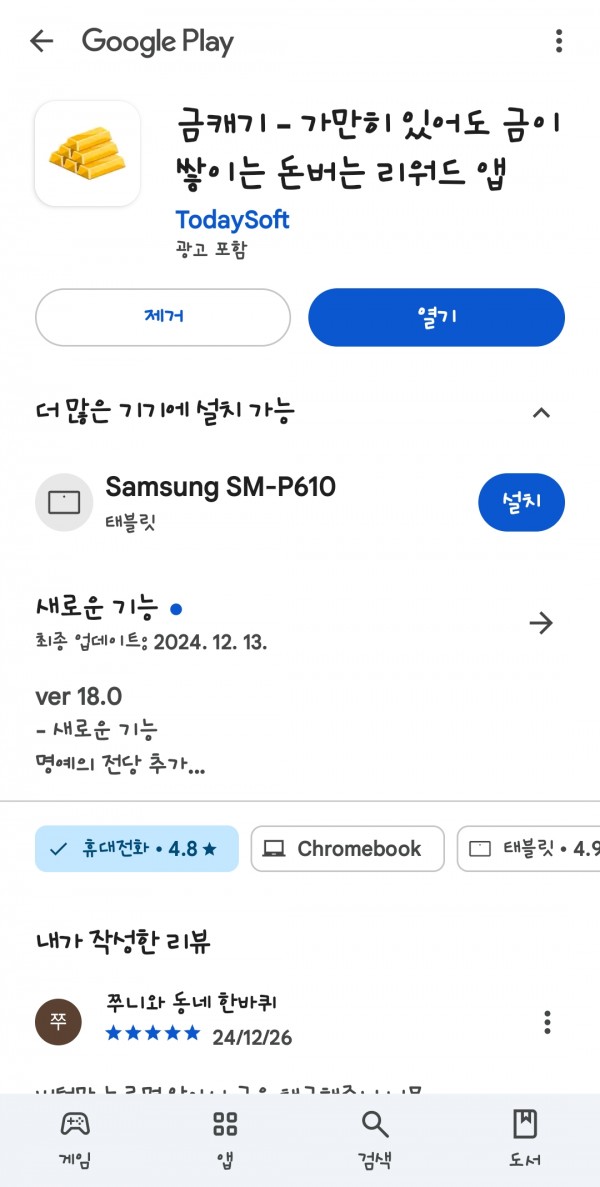
Task: Tap the 제거 uninstall button
Action: pyautogui.click(x=163, y=317)
